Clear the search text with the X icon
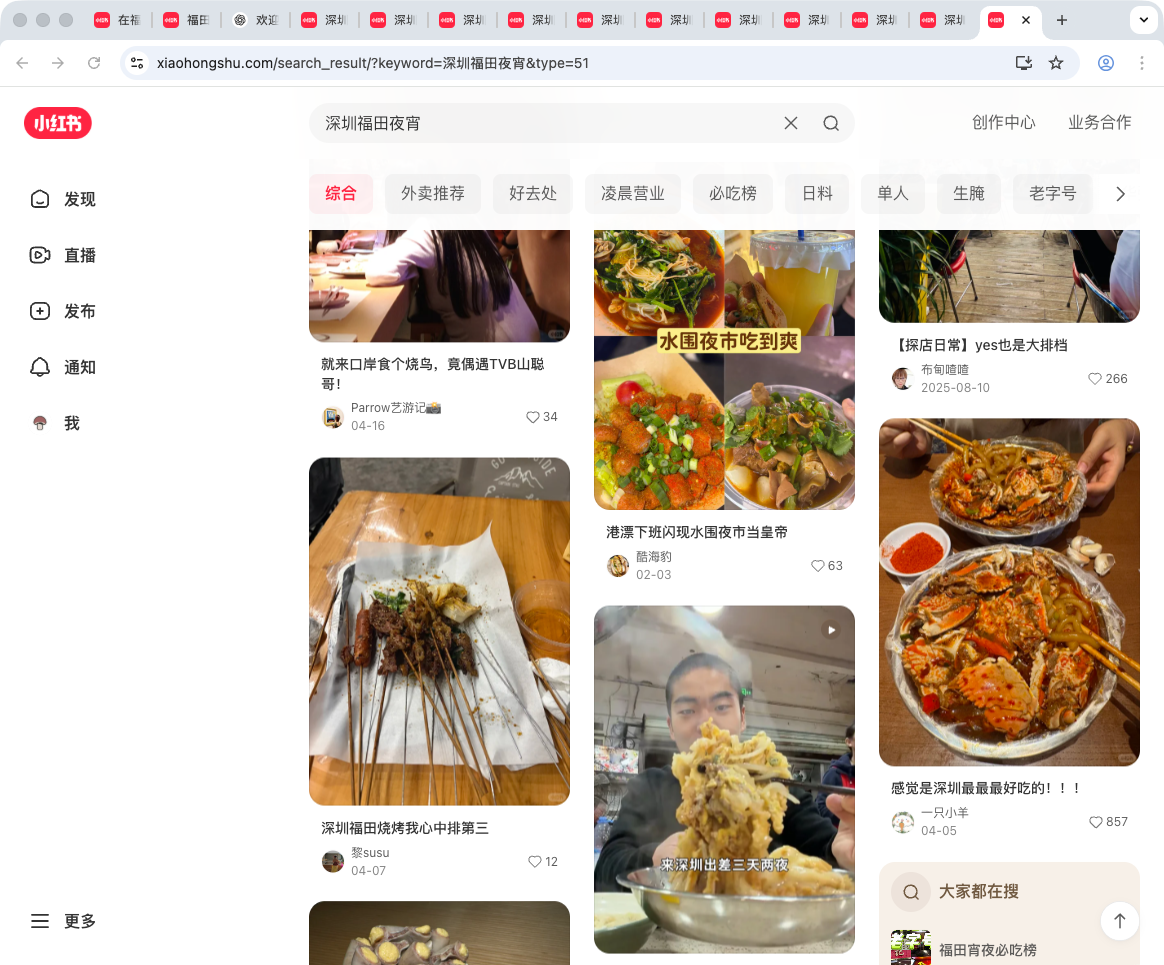This screenshot has width=1164, height=965. click(x=791, y=123)
